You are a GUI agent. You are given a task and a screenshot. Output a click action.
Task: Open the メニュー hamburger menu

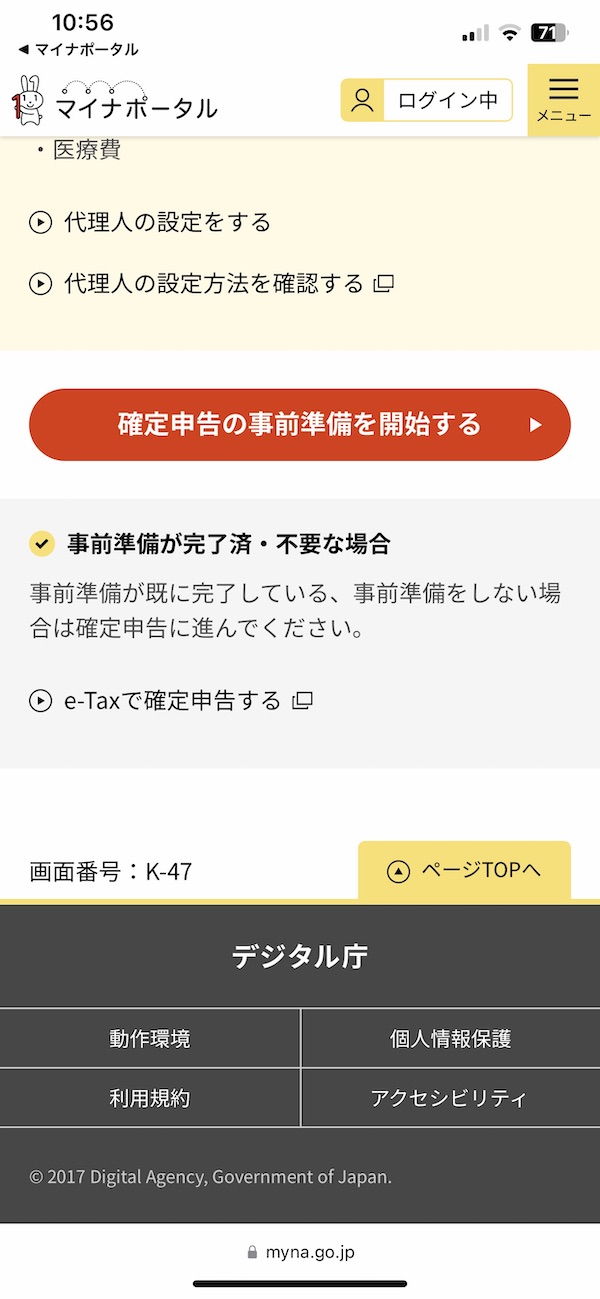pos(563,100)
